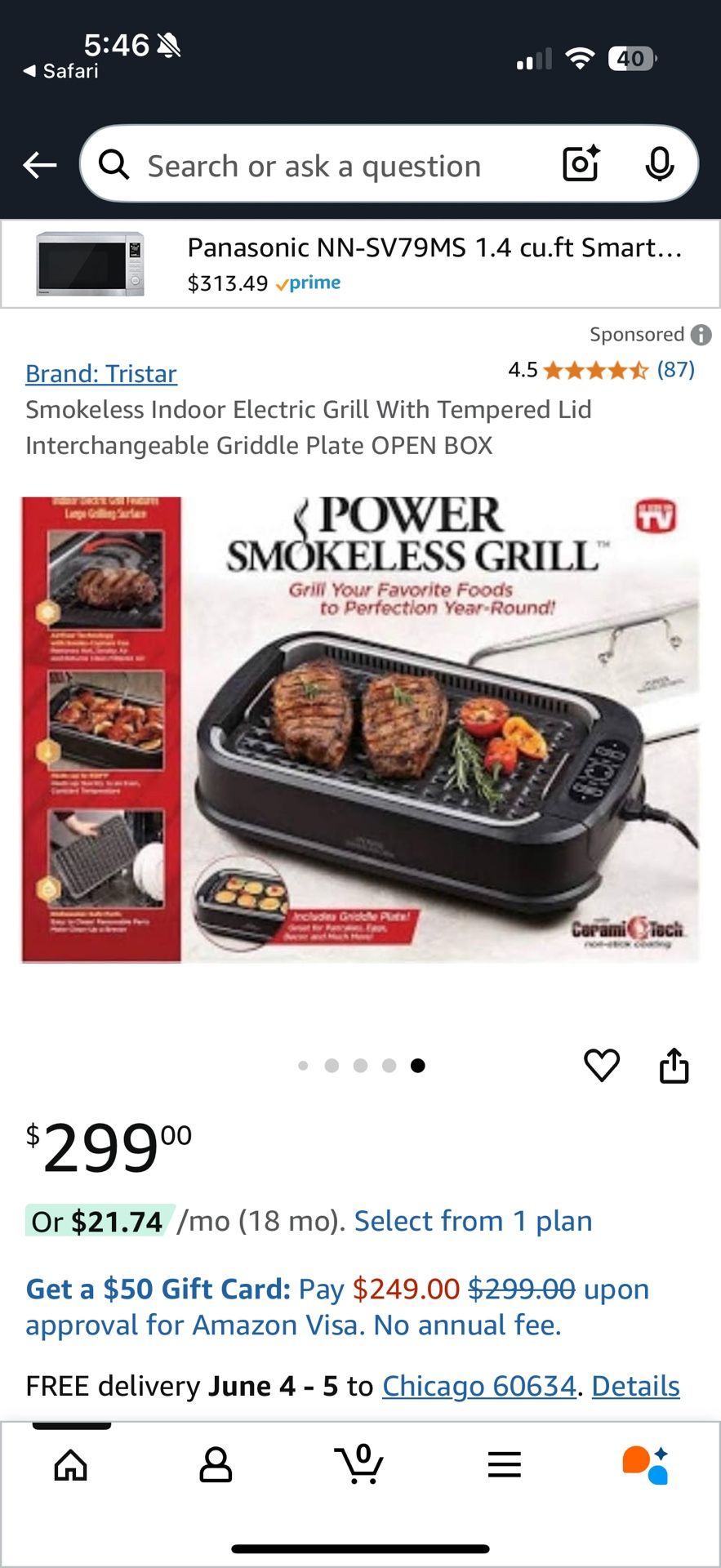Image resolution: width=721 pixels, height=1568 pixels.
Task: Tap the magnifying glass search icon
Action: 114,165
